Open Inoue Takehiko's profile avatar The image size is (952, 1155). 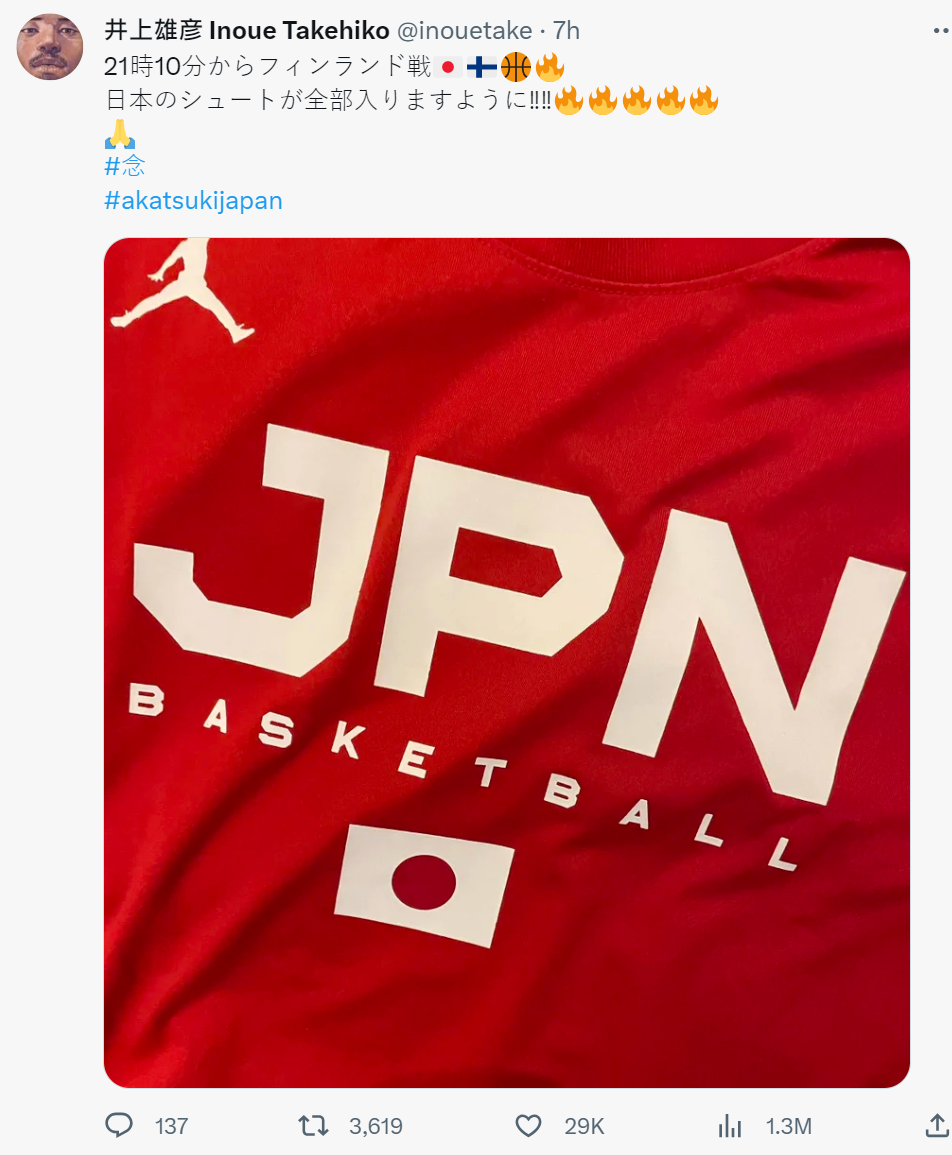[x=50, y=47]
